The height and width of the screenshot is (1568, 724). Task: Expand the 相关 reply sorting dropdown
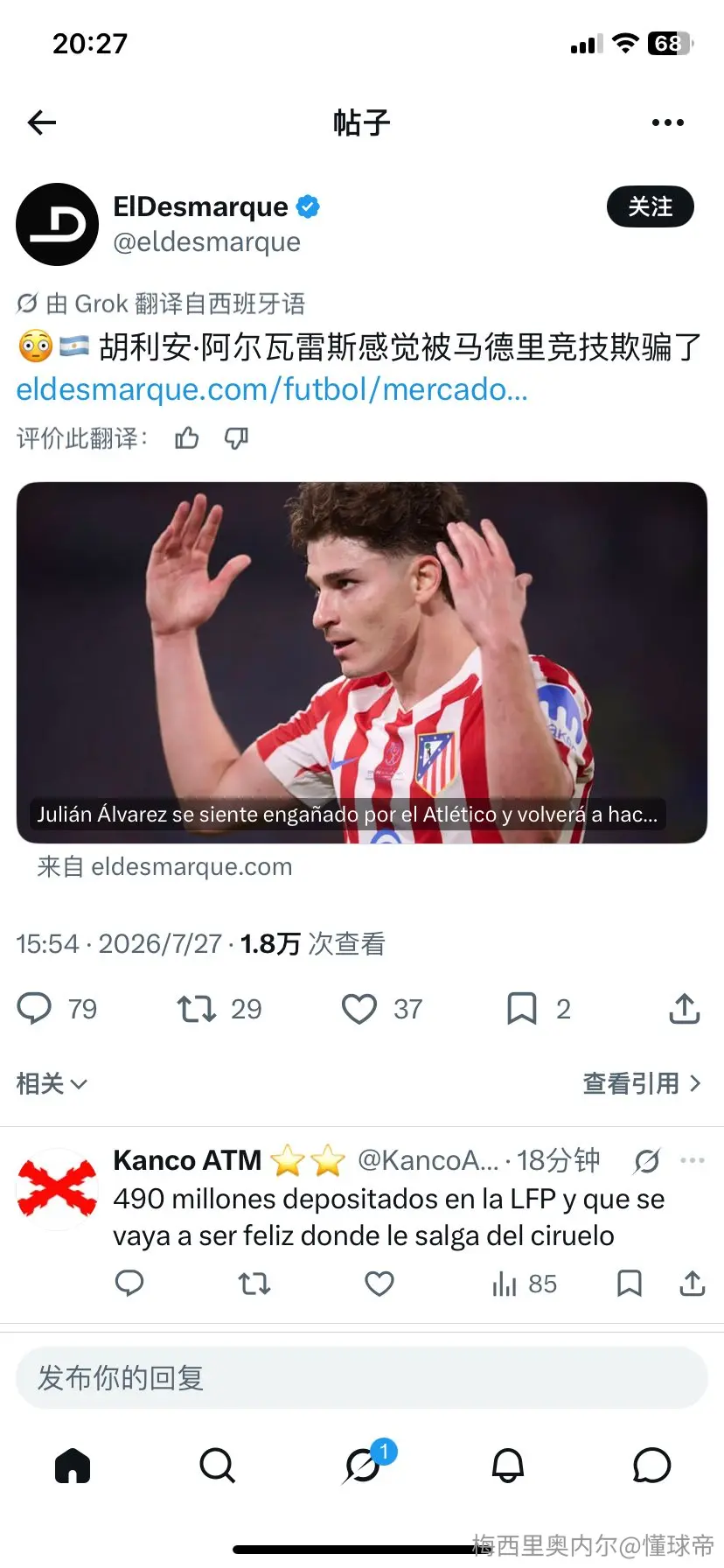52,1083
